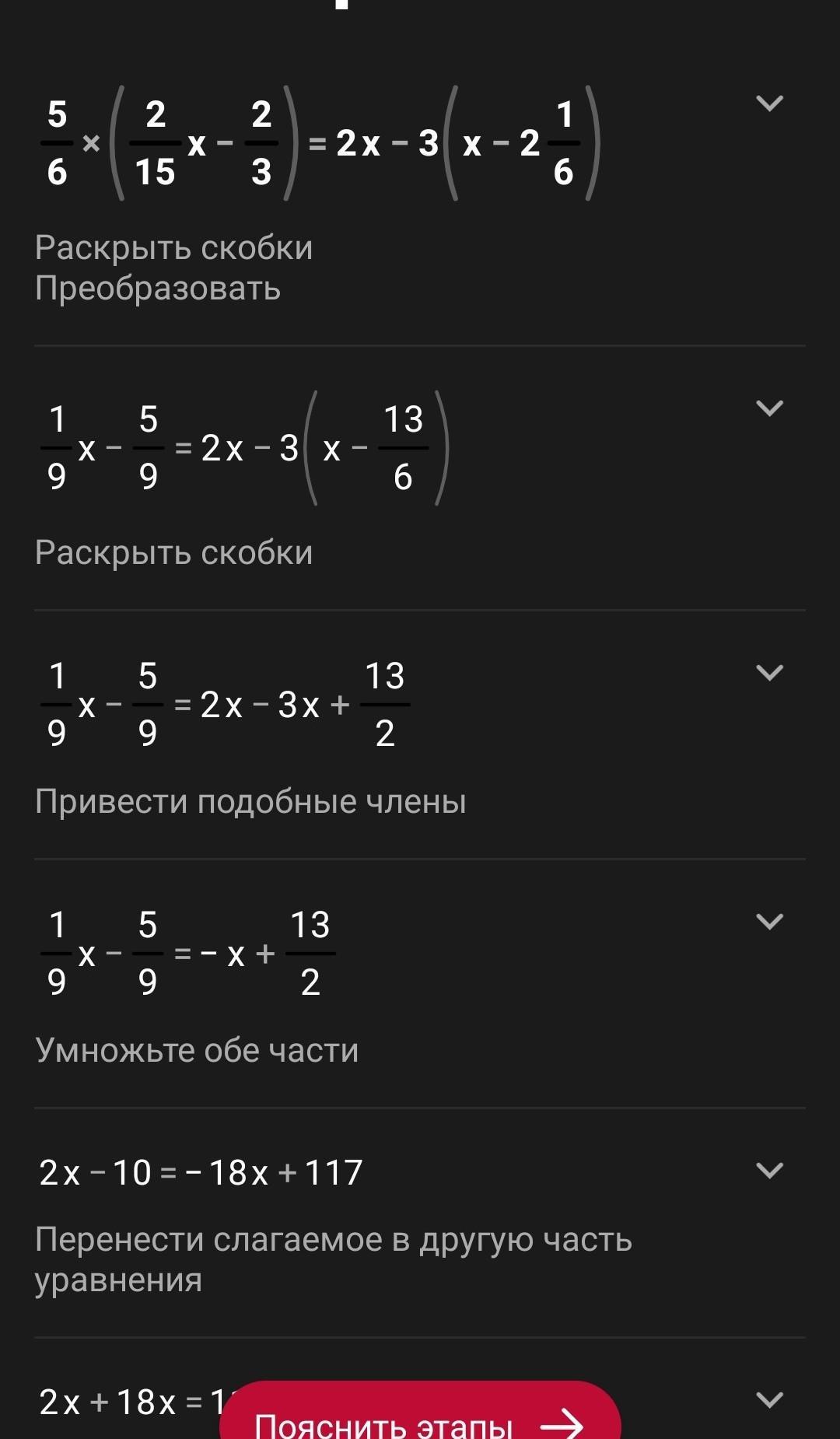Expand the original equation step chevron

[769, 103]
